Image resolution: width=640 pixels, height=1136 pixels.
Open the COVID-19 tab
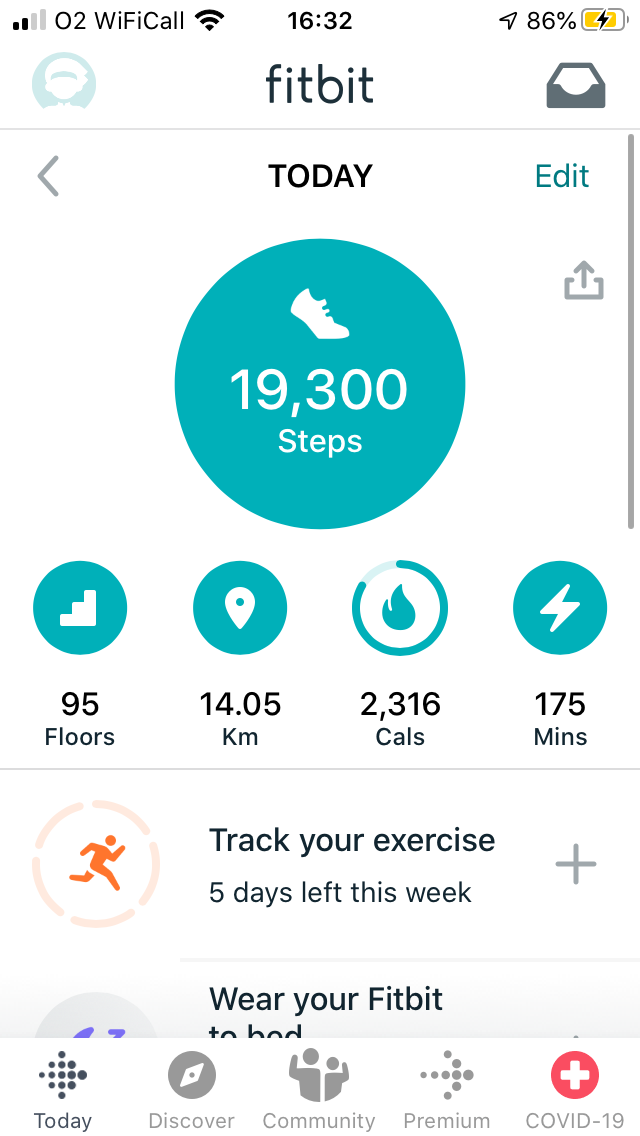click(x=574, y=1090)
